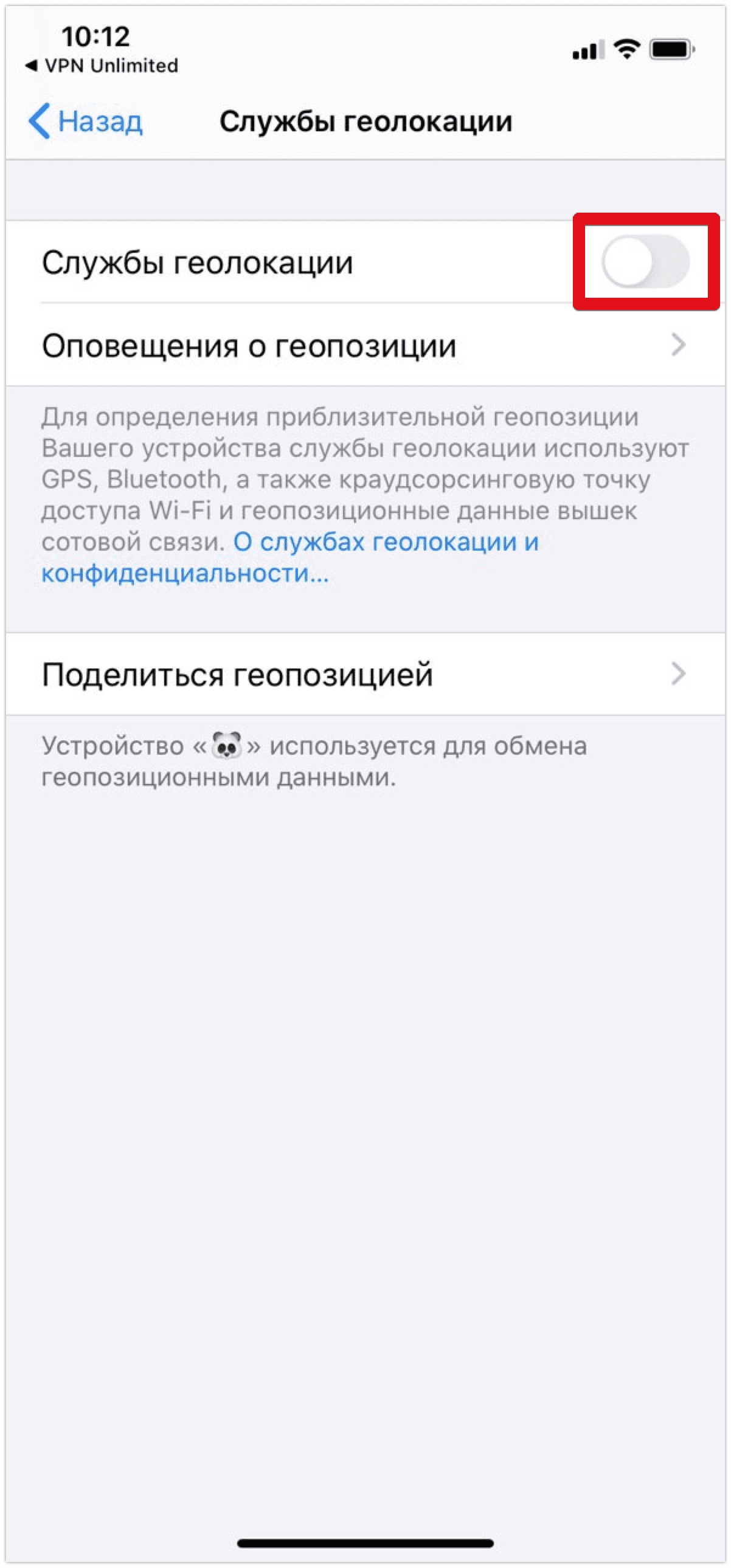The height and width of the screenshot is (1568, 731).
Task: Go back via the Назад button
Action: click(x=86, y=121)
